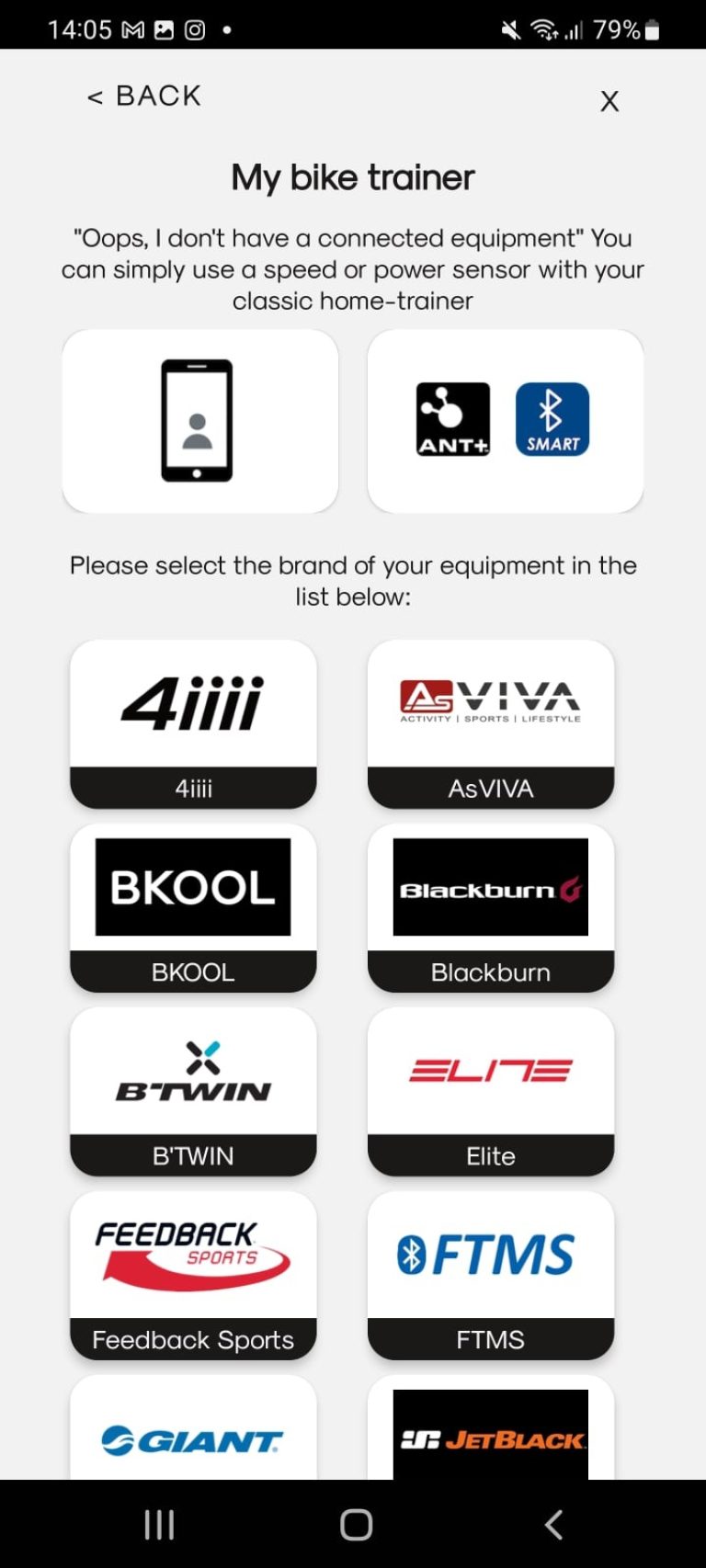Select the B'TWIN brand logo
Viewport: 706px width, 1568px height.
[x=192, y=1093]
